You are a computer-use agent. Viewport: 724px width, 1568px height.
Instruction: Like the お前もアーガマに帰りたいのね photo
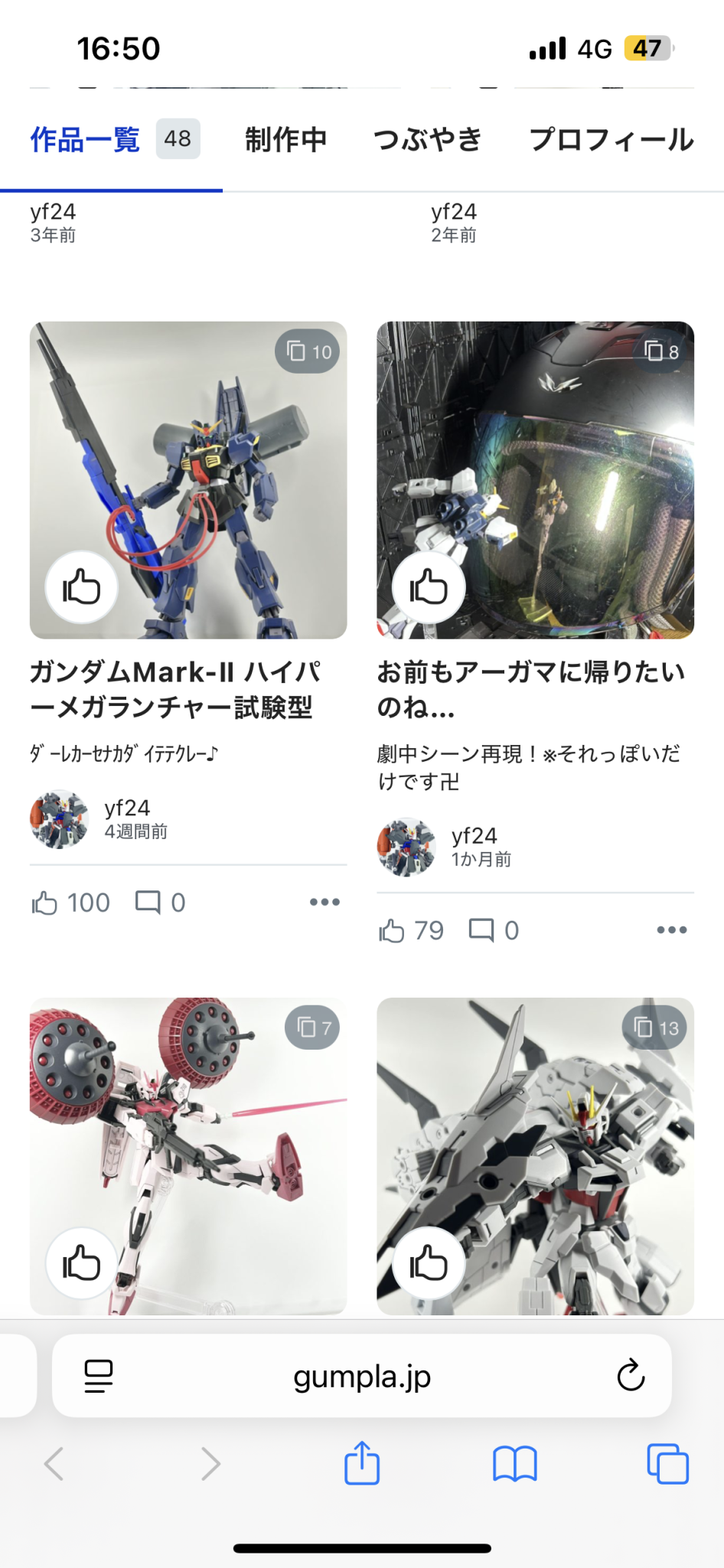coord(429,587)
